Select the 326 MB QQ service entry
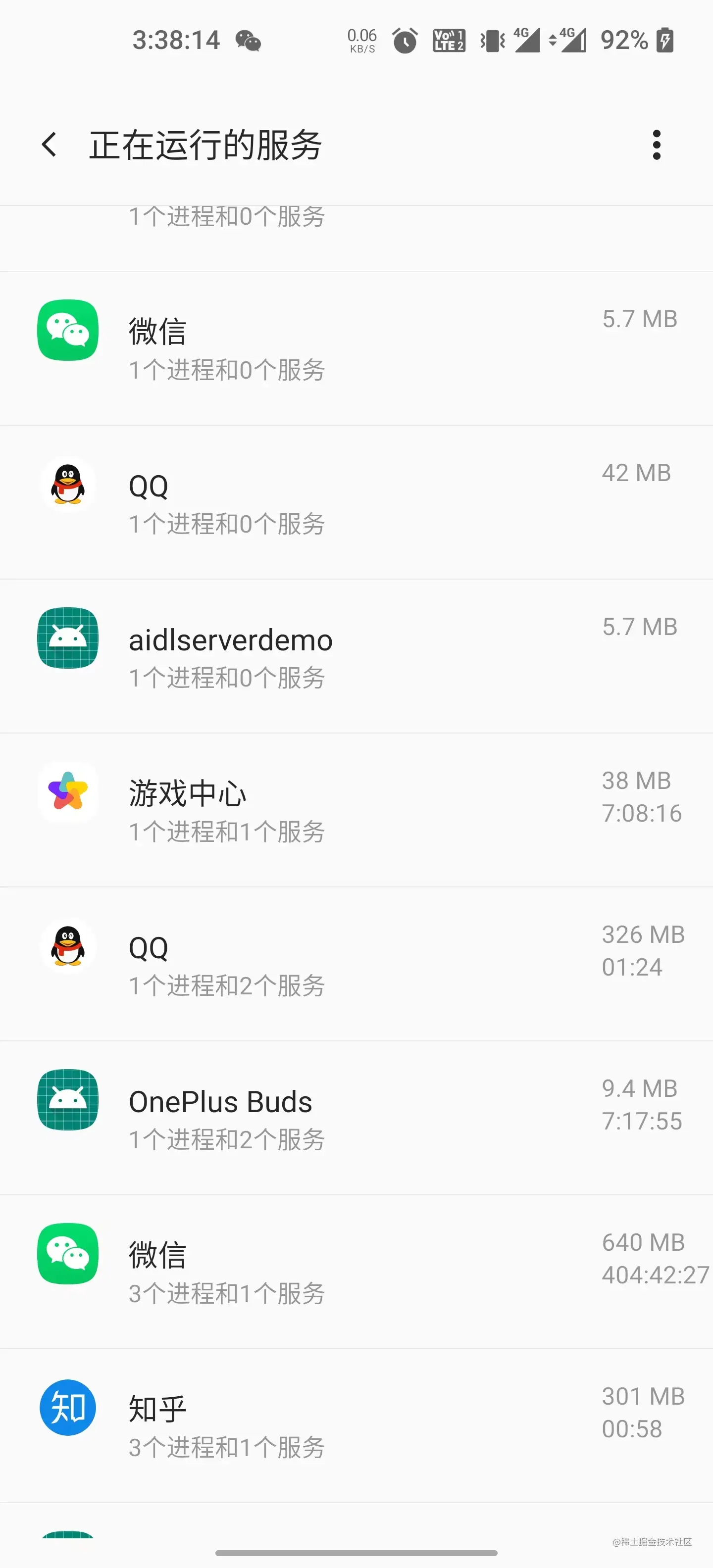Viewport: 713px width, 1568px height. click(x=356, y=964)
